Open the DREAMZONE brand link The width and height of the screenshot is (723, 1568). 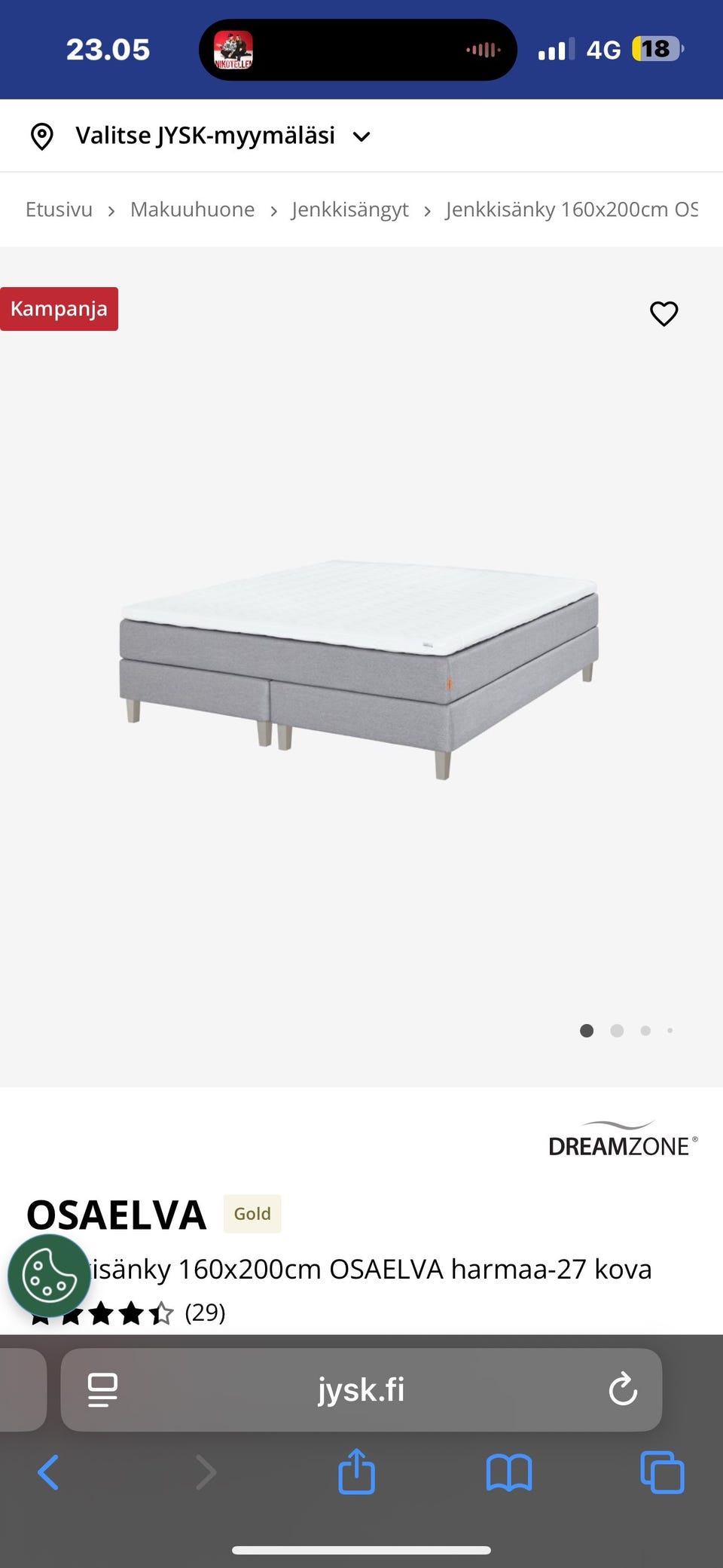pyautogui.click(x=622, y=1139)
